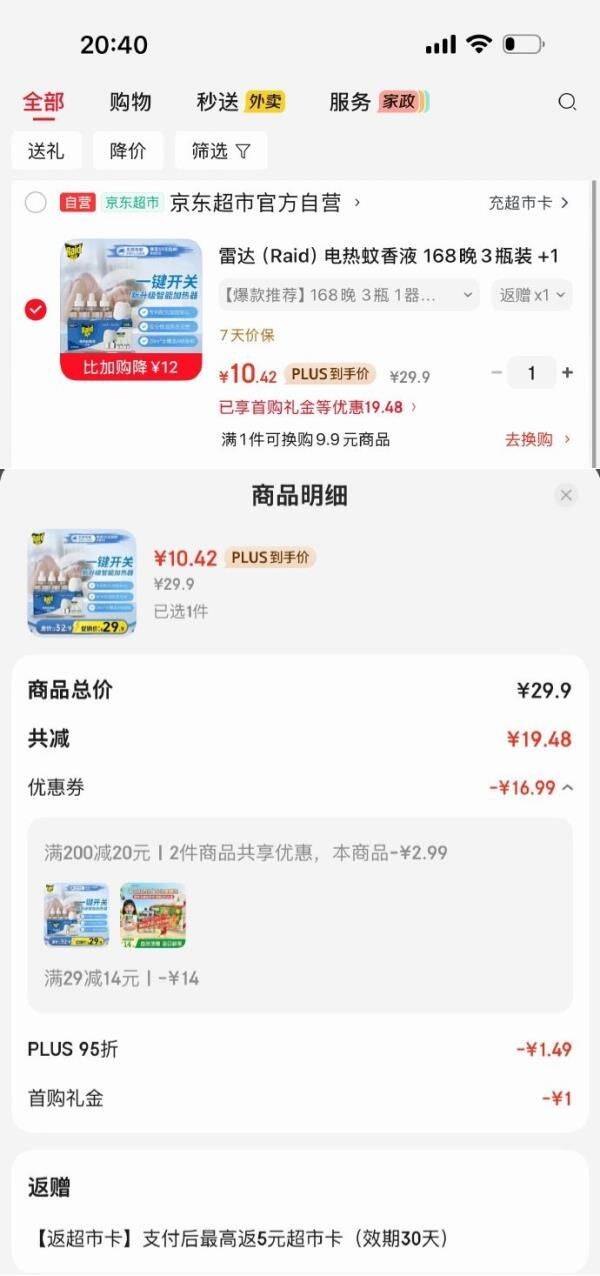
Task: Open the 返赠 x1 dropdown
Action: click(533, 295)
